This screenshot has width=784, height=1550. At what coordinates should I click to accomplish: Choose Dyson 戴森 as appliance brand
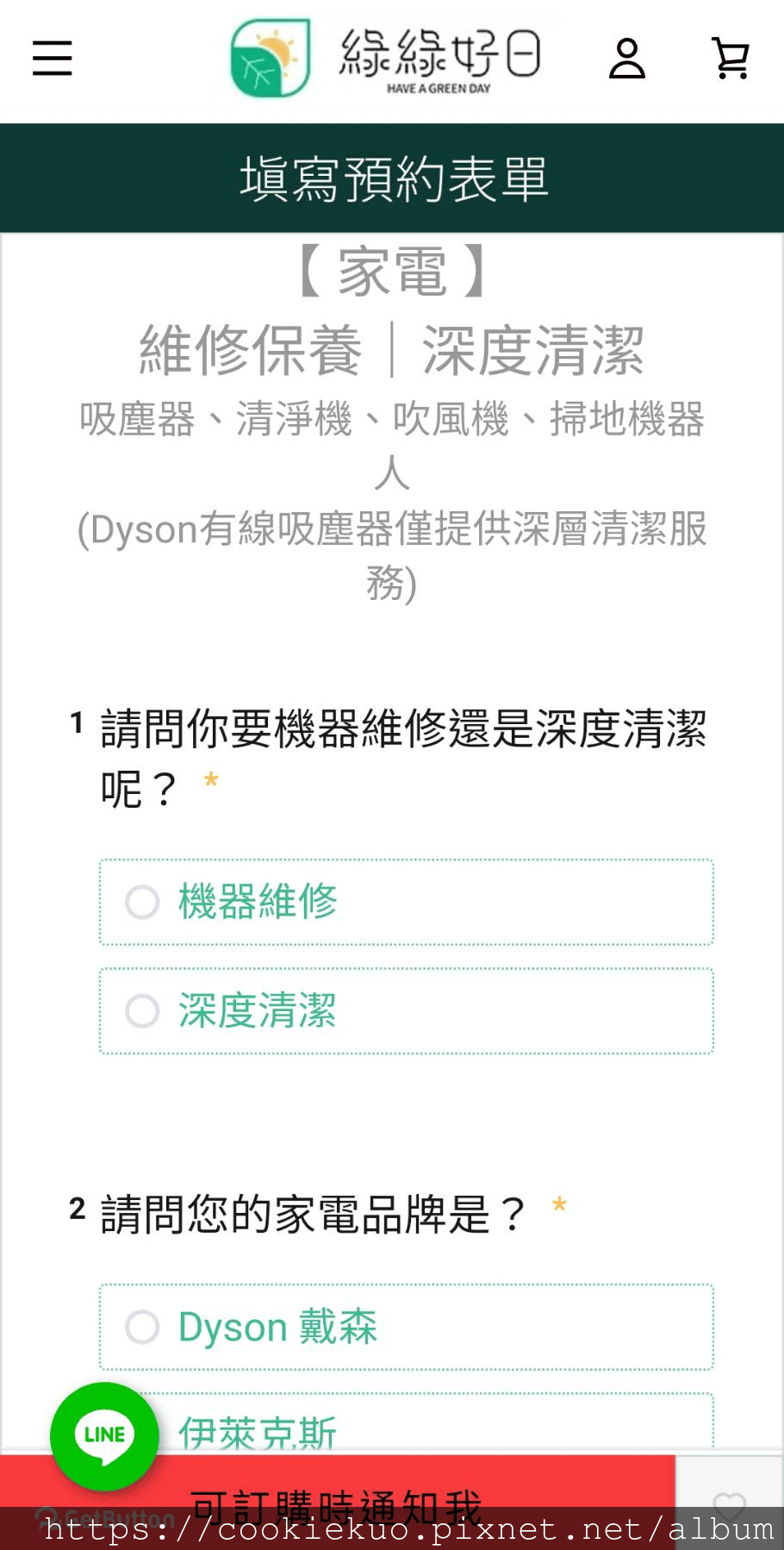click(x=277, y=1328)
